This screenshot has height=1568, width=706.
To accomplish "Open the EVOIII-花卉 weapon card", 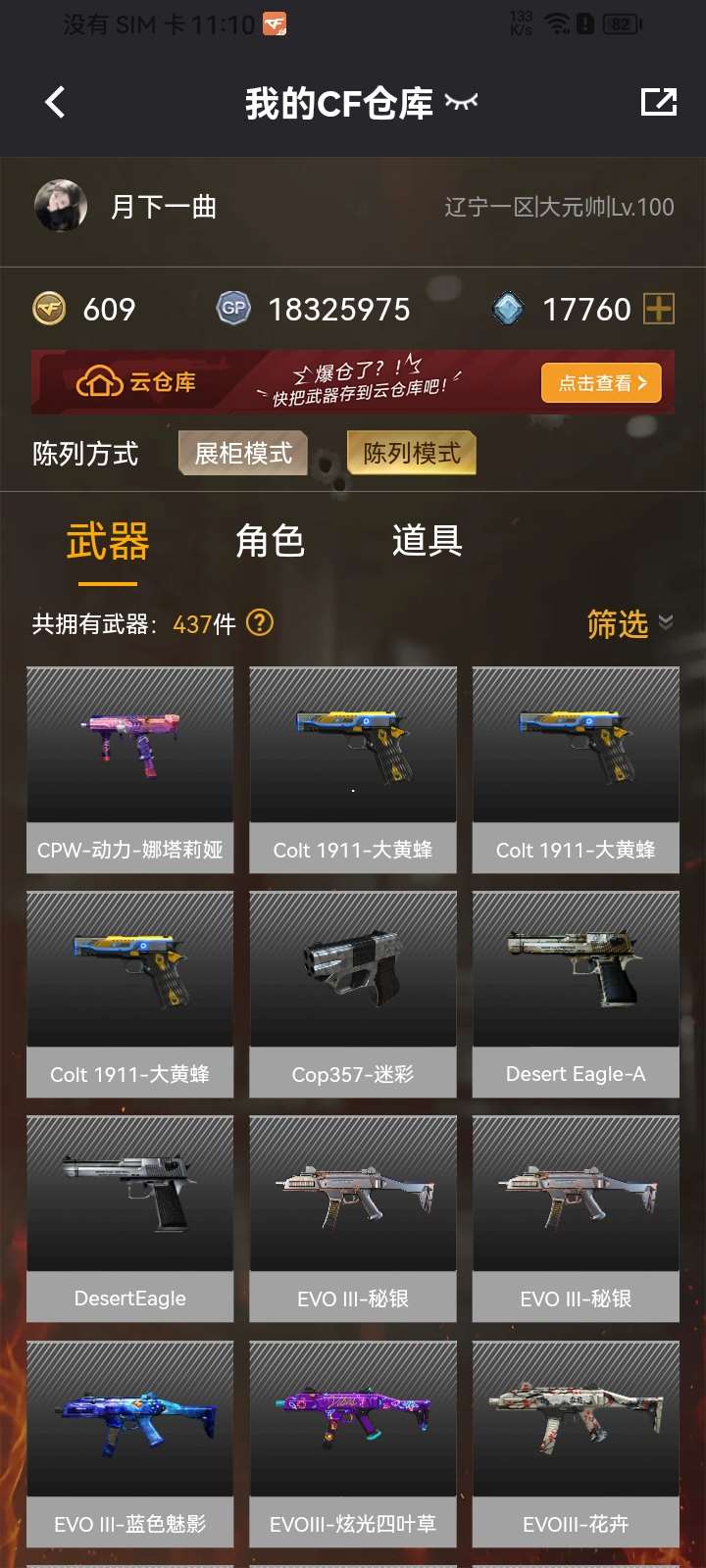I will point(576,1443).
